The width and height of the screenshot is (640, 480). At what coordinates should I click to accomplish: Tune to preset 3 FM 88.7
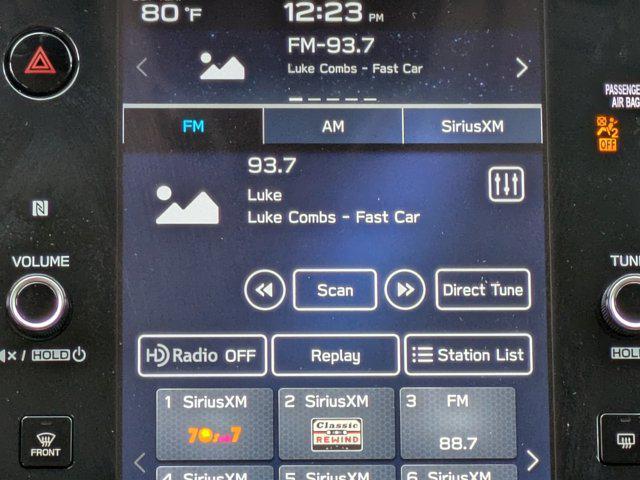458,424
